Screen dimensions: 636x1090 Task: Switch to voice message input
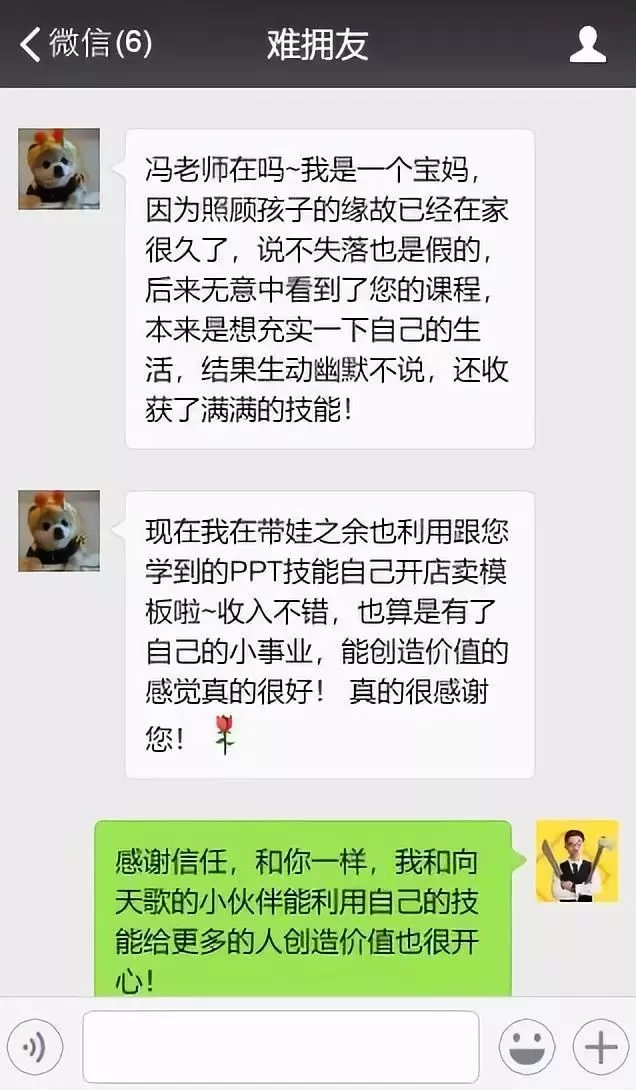(37, 1047)
